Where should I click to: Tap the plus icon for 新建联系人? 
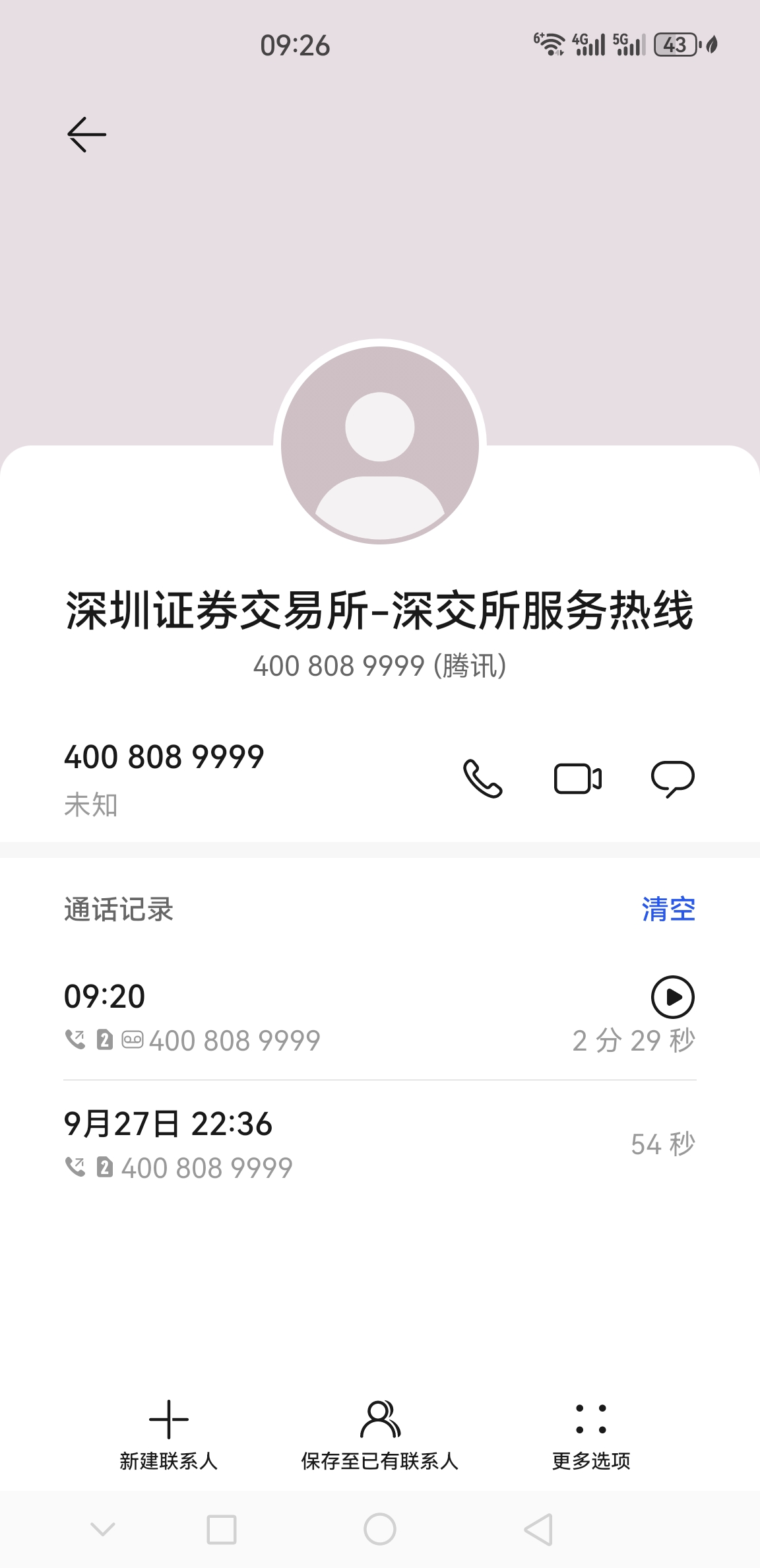[x=170, y=1419]
